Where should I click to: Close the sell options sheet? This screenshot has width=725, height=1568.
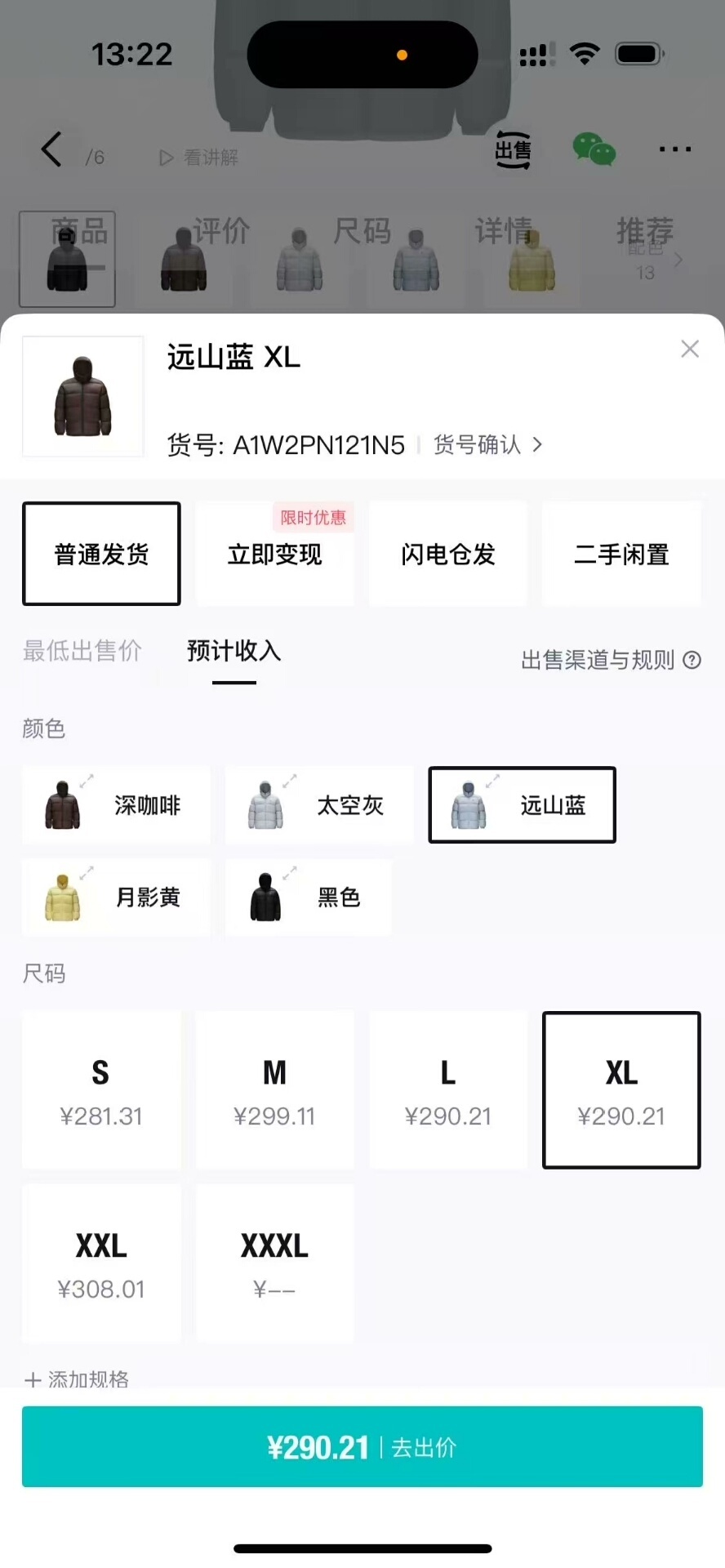690,350
